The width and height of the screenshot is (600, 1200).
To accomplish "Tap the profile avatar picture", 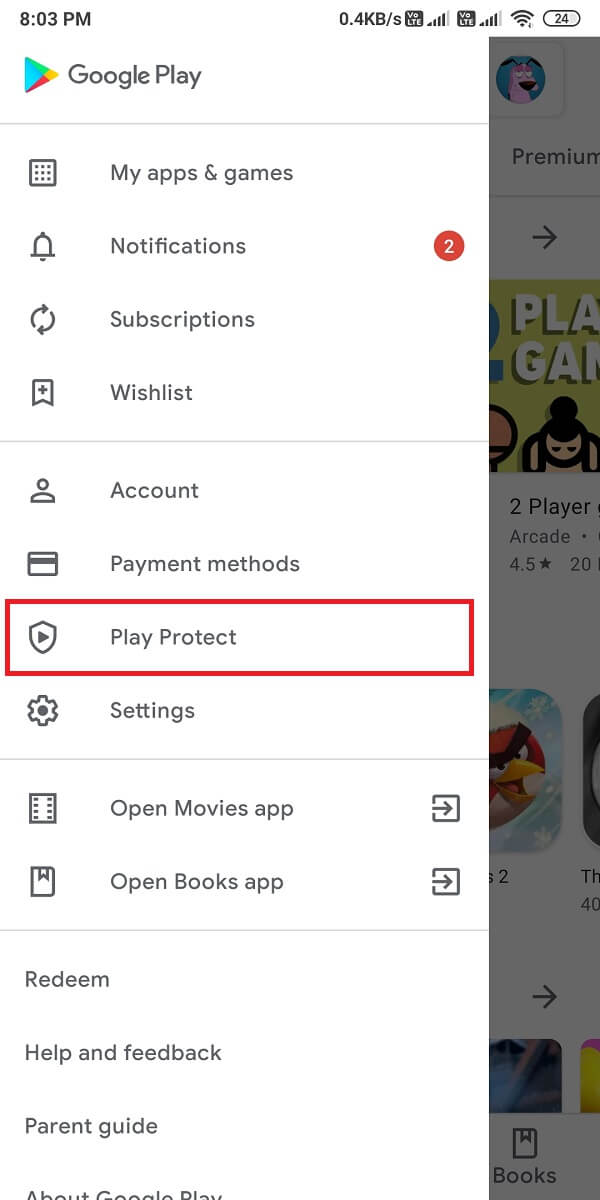I will [x=521, y=80].
